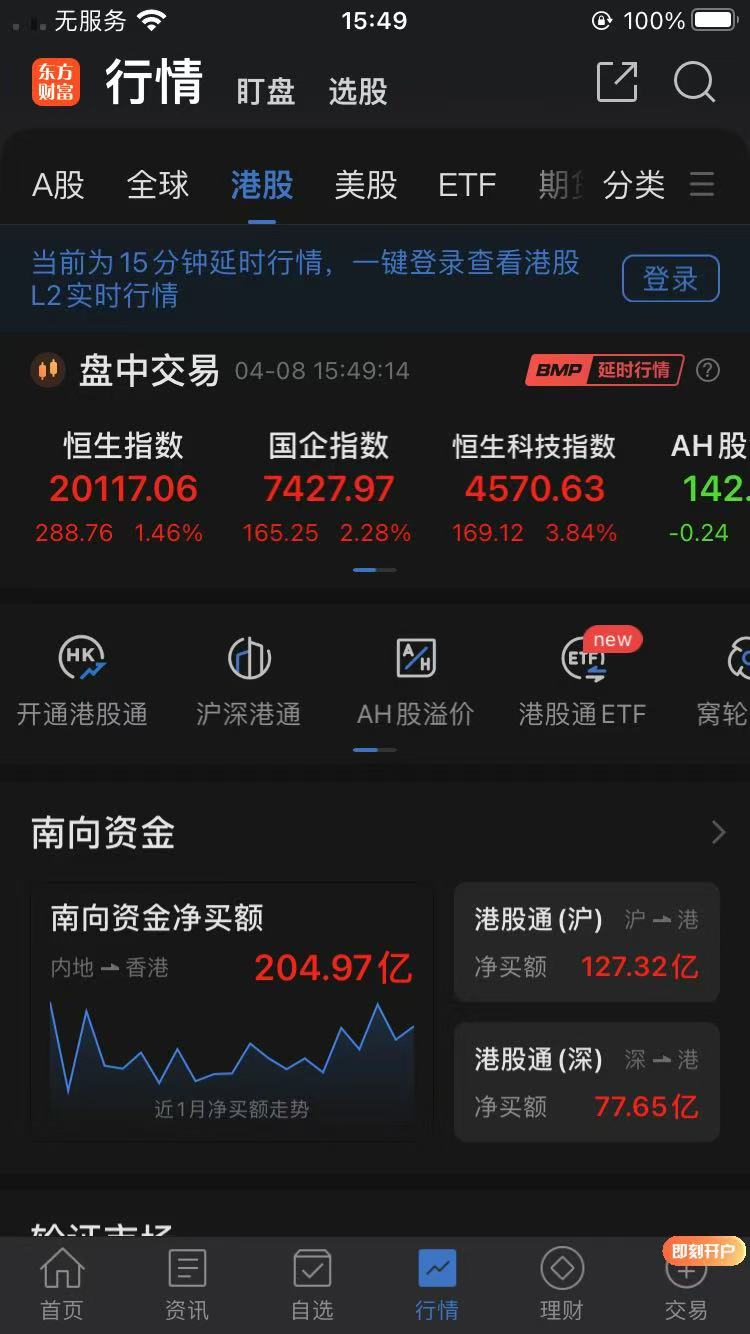Tap the 登录 login button
750x1334 pixels.
[669, 279]
